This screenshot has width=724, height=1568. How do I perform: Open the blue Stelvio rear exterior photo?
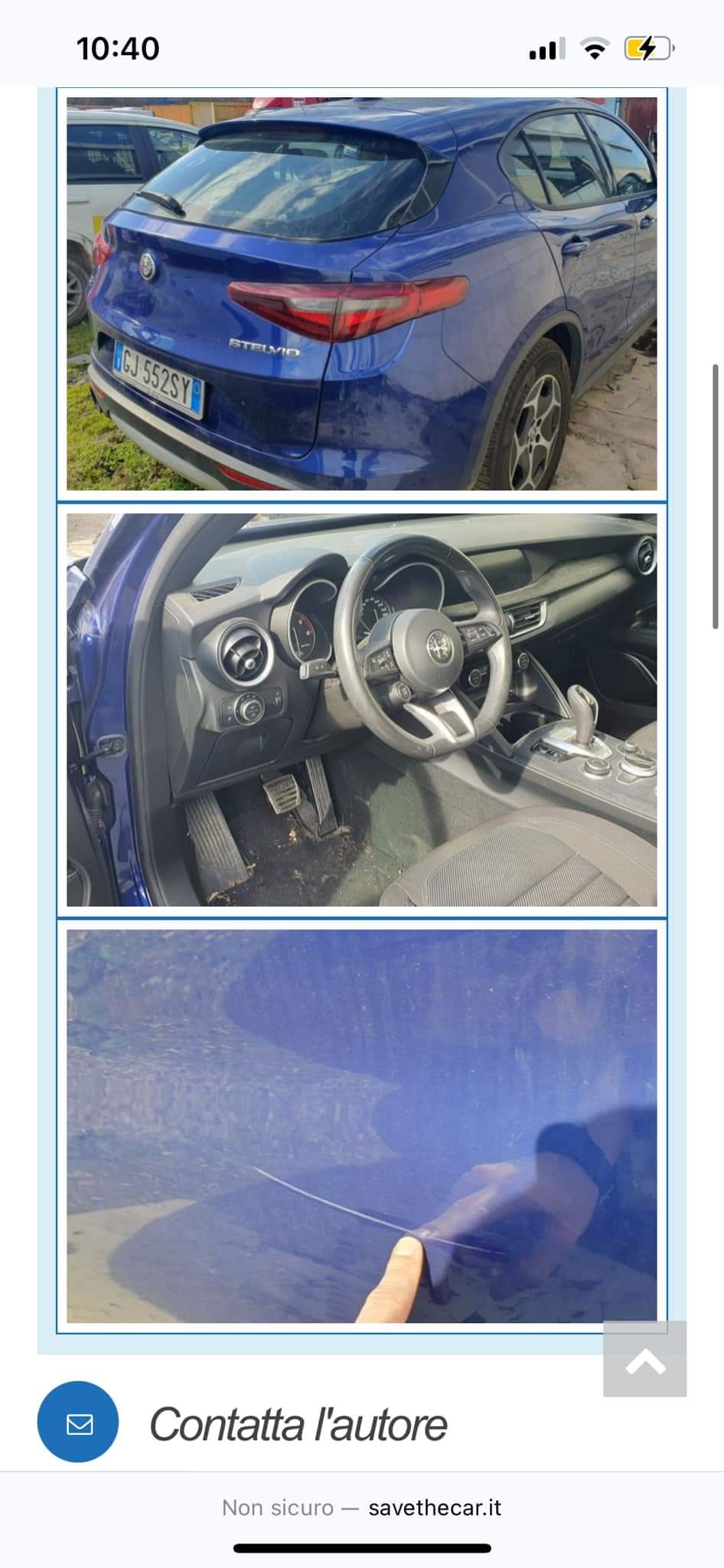pyautogui.click(x=361, y=294)
